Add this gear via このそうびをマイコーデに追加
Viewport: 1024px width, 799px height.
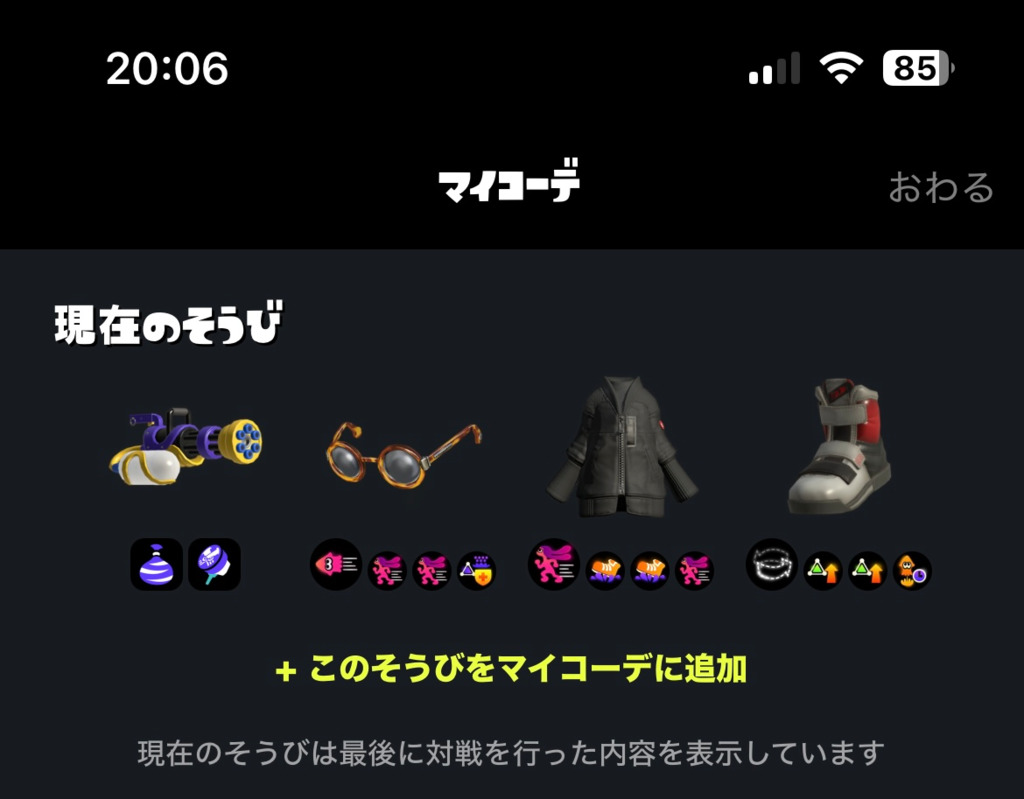tap(511, 668)
